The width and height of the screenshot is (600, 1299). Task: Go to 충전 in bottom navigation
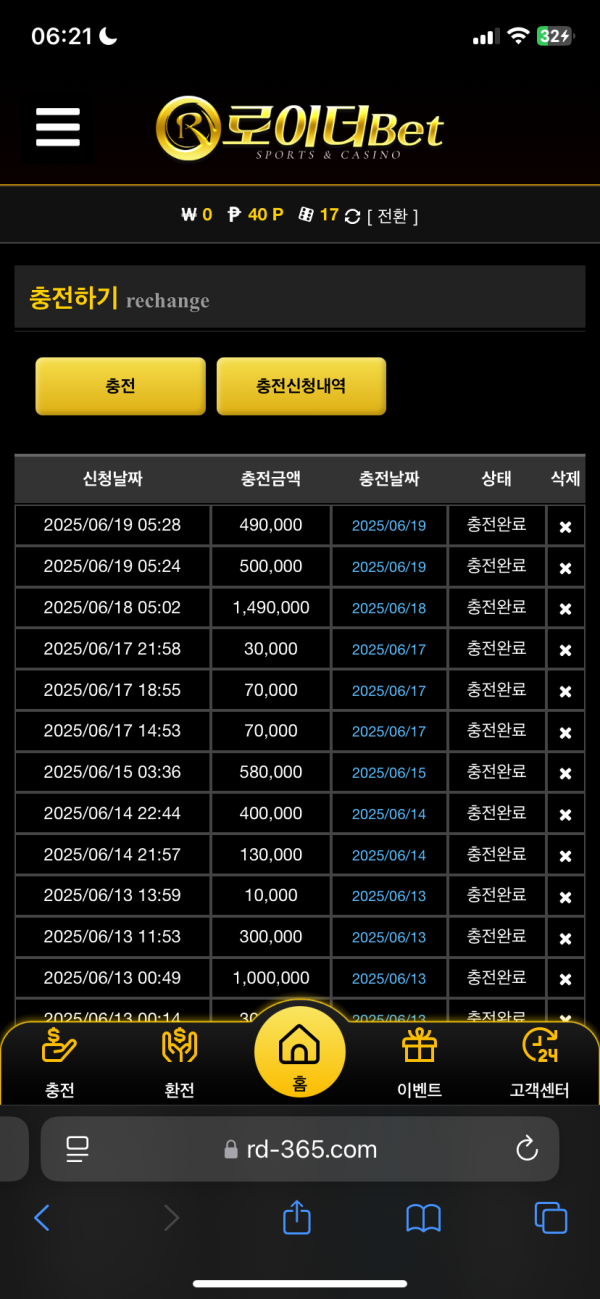click(x=59, y=1063)
